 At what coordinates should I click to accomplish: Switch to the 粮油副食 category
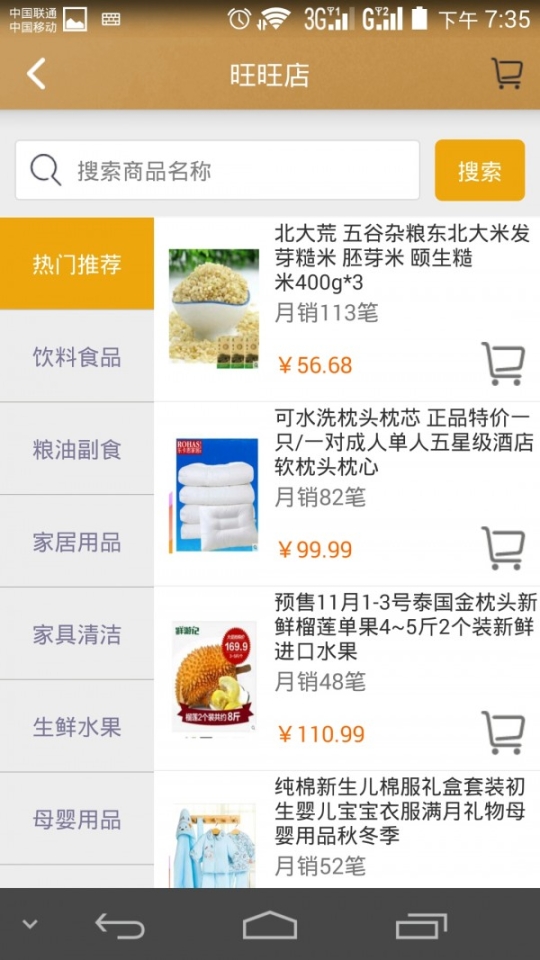[77, 449]
